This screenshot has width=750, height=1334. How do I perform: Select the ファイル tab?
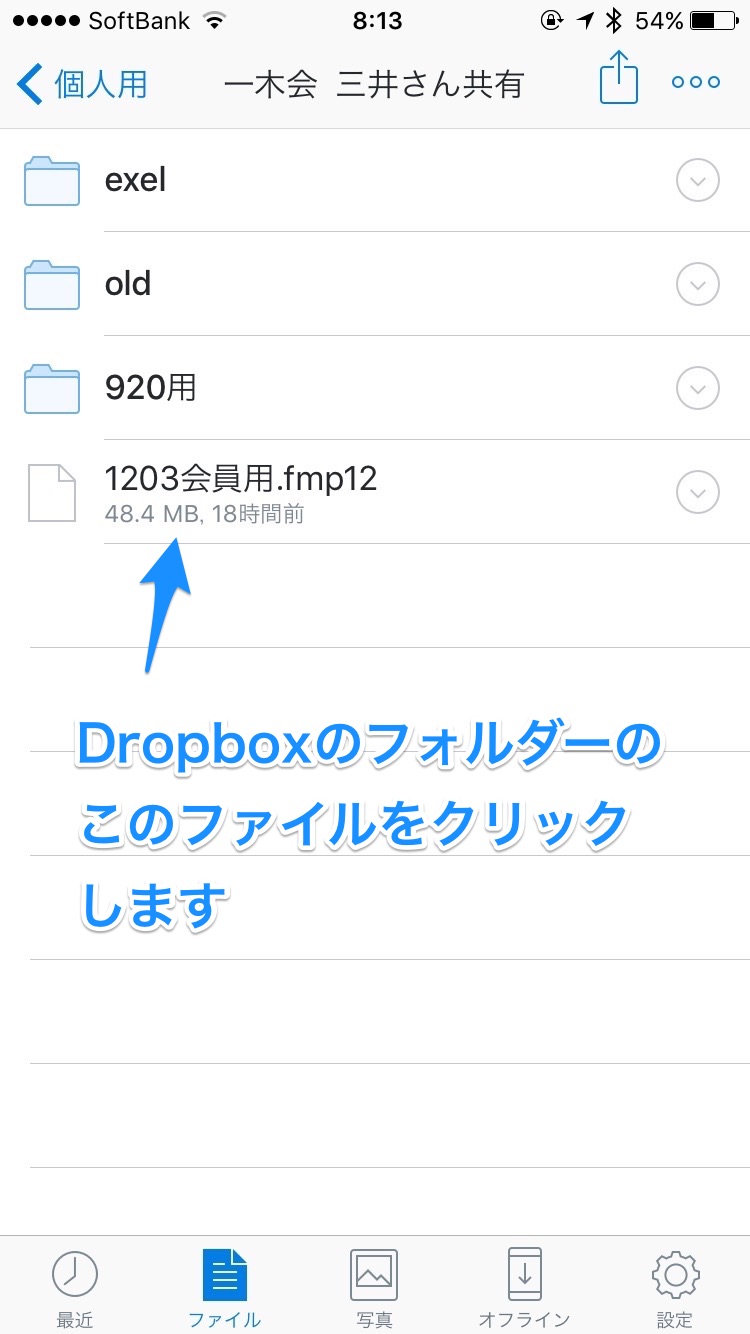225,1287
